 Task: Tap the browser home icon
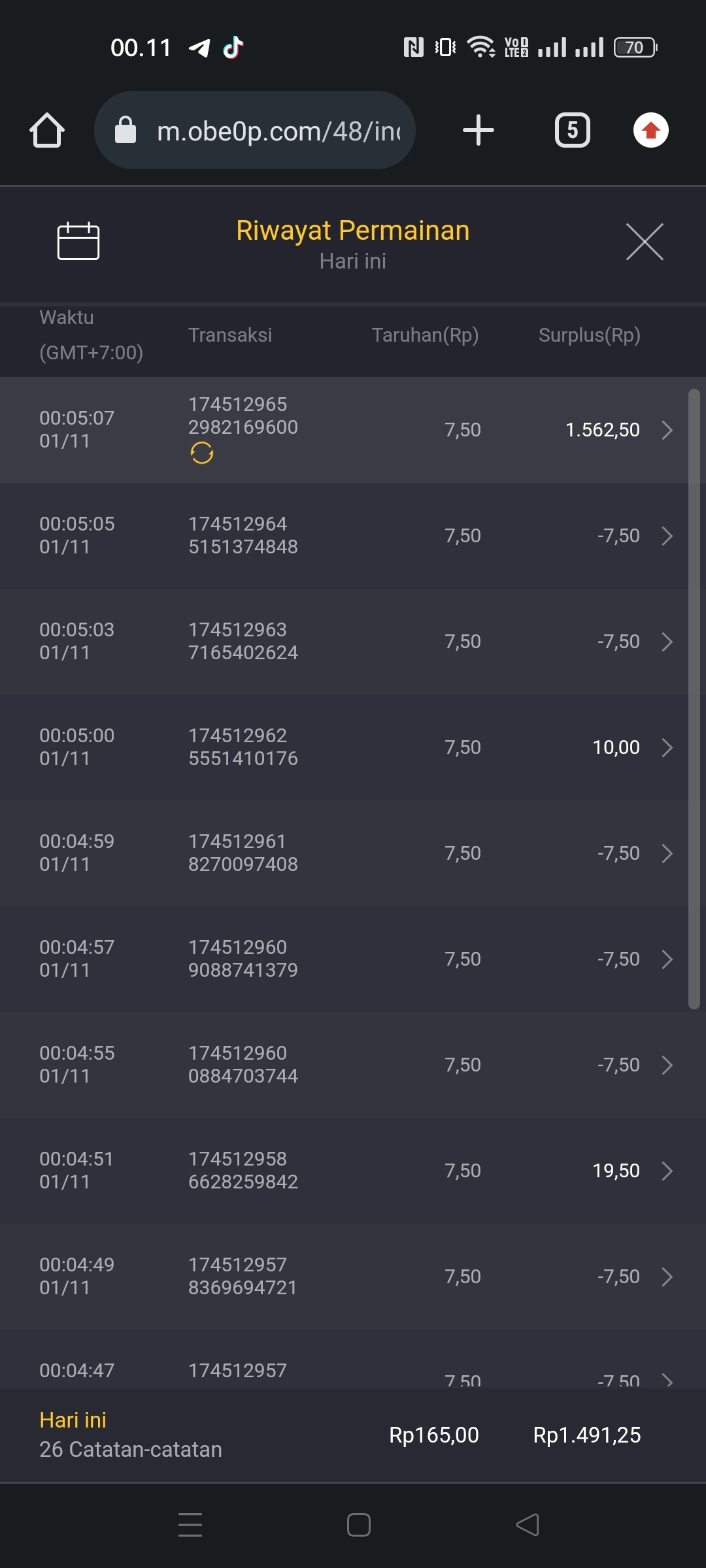click(47, 130)
